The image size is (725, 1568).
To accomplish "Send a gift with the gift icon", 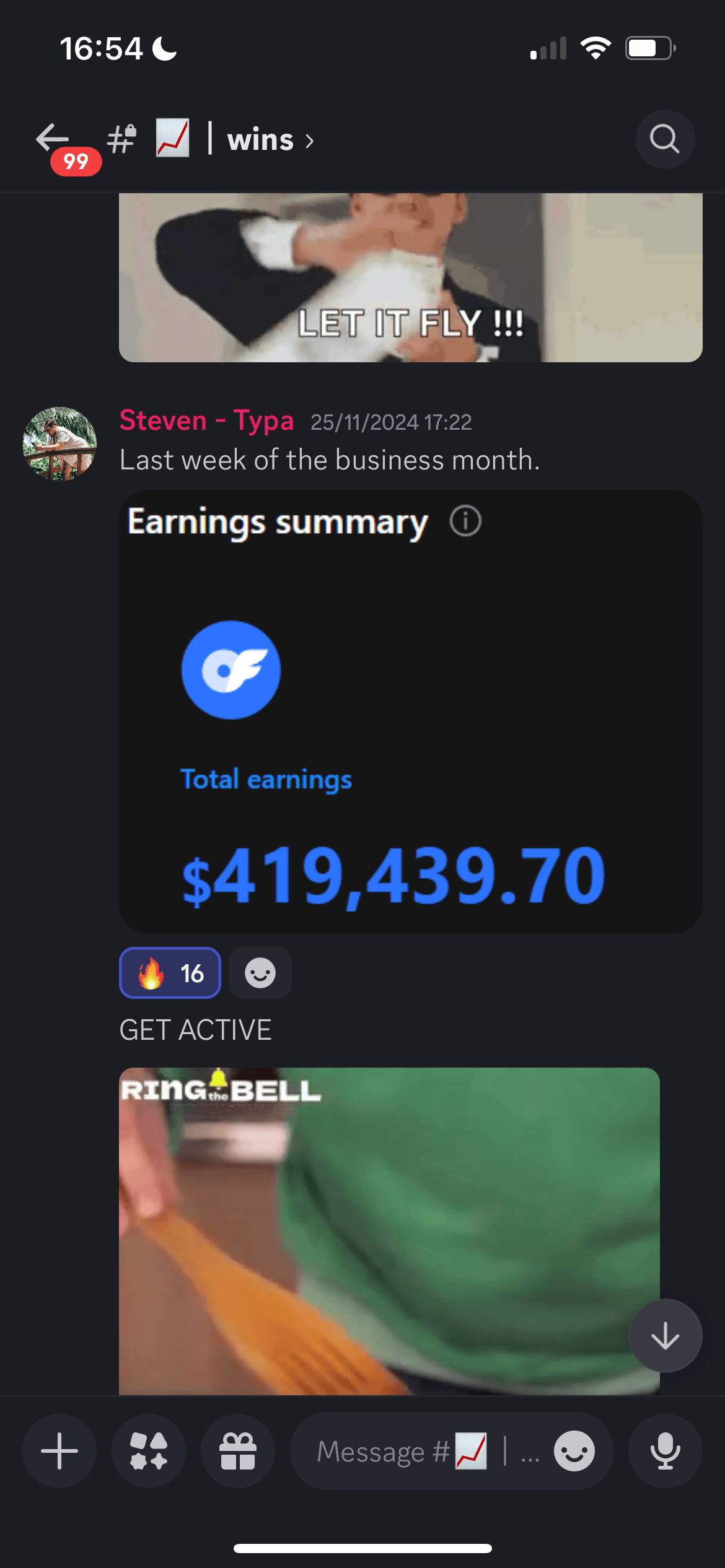I will point(238,1451).
